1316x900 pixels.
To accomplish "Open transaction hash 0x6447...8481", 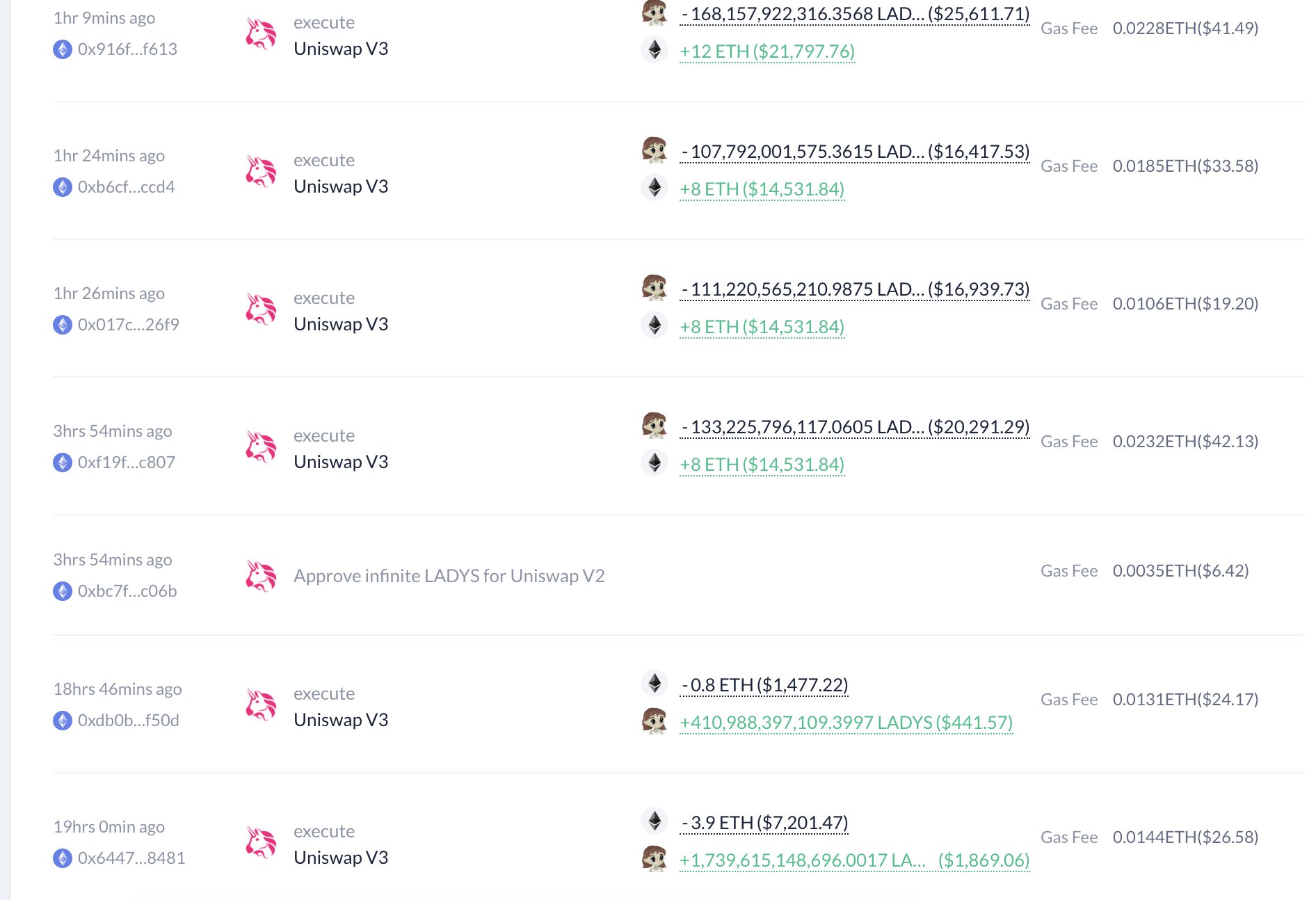I will (131, 858).
